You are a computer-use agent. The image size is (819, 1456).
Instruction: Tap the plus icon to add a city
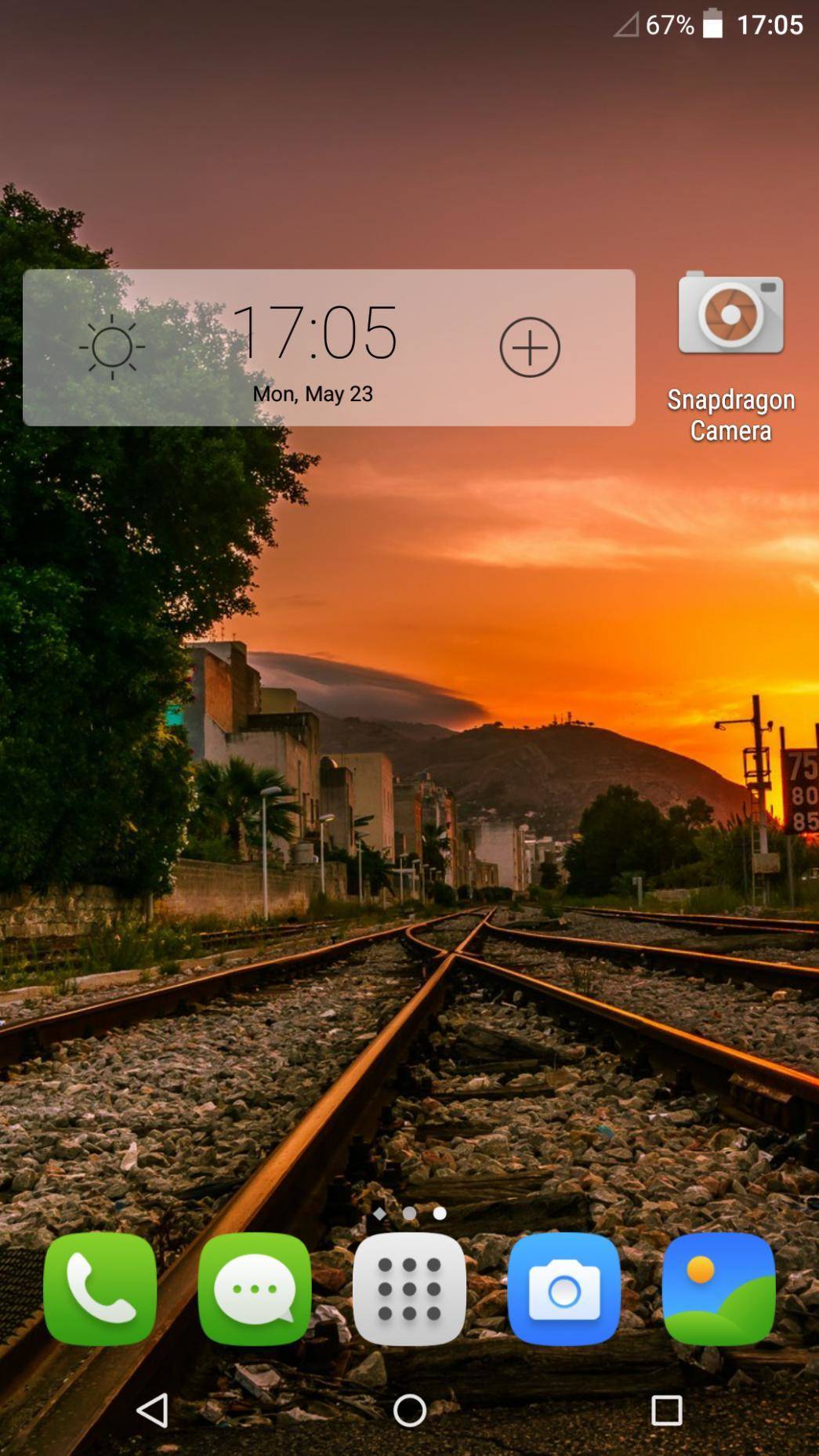click(530, 347)
